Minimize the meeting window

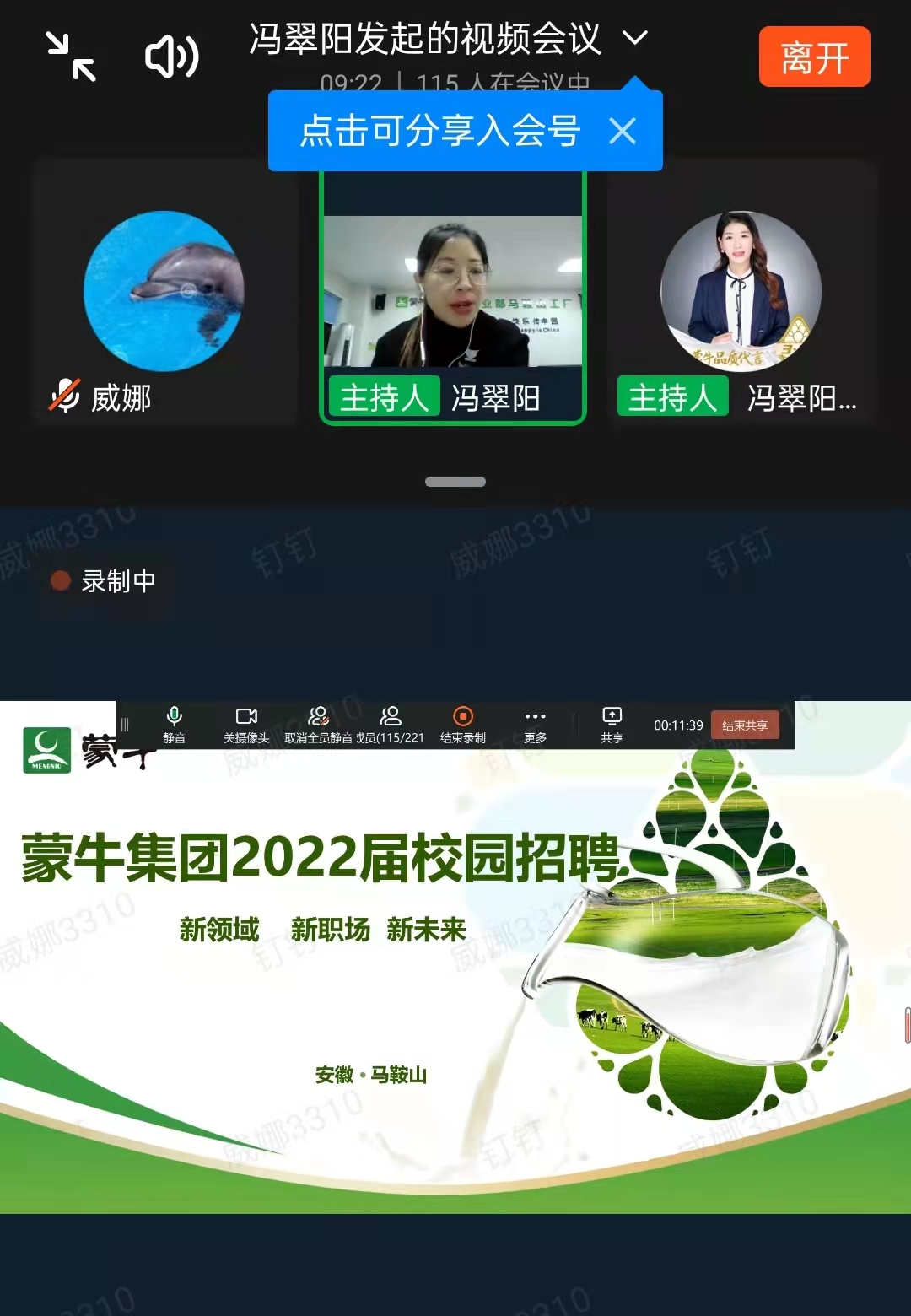click(x=71, y=57)
